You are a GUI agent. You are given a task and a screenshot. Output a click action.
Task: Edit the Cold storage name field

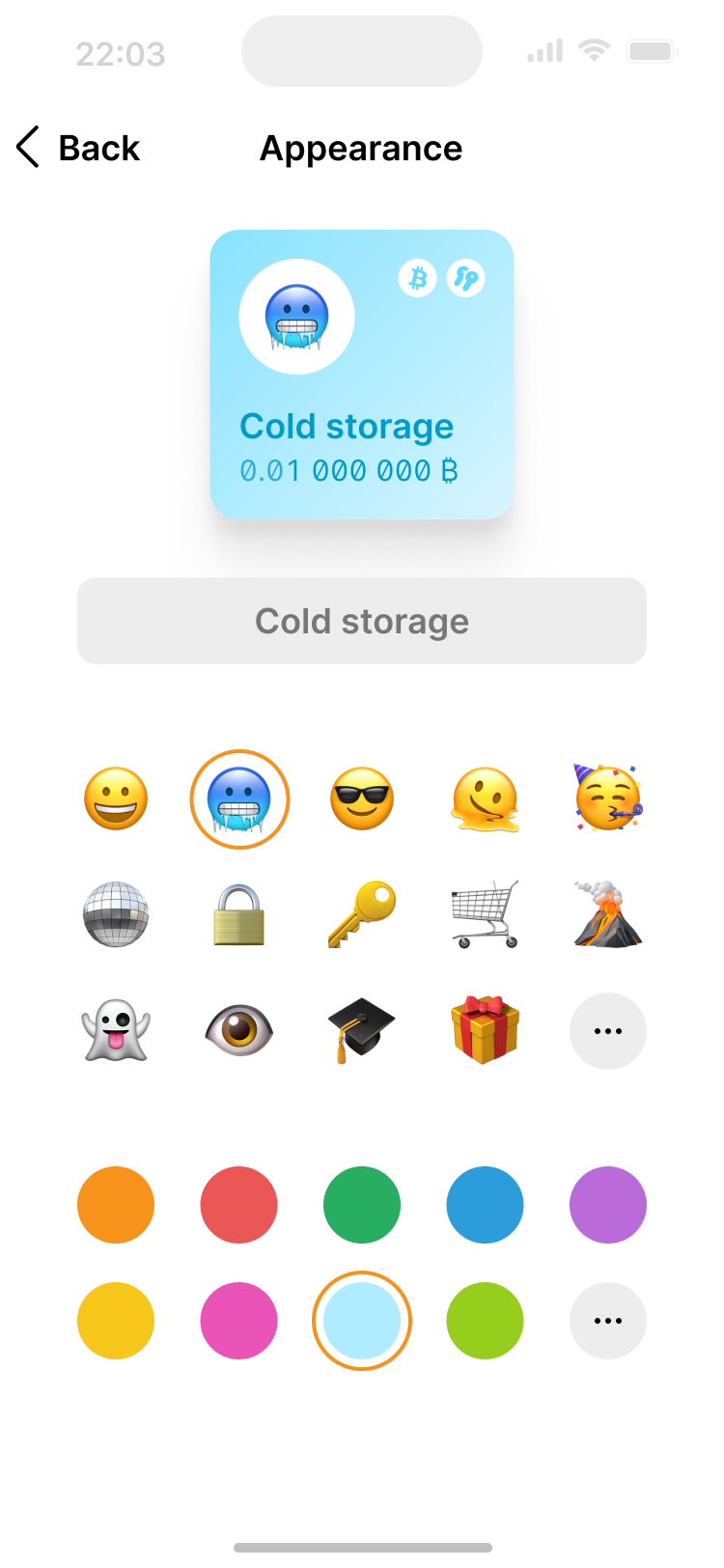click(362, 621)
